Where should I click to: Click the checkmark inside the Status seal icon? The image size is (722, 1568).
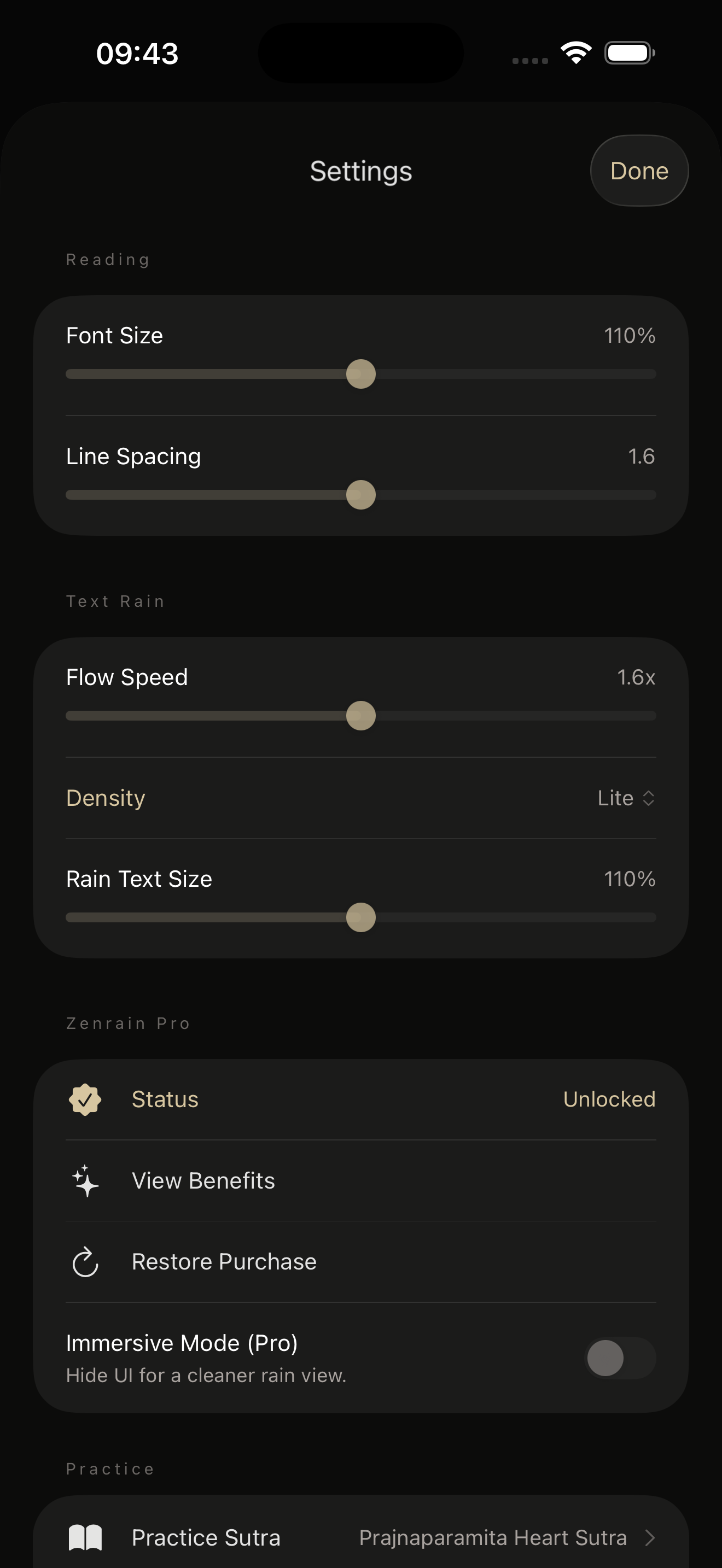(x=86, y=1099)
